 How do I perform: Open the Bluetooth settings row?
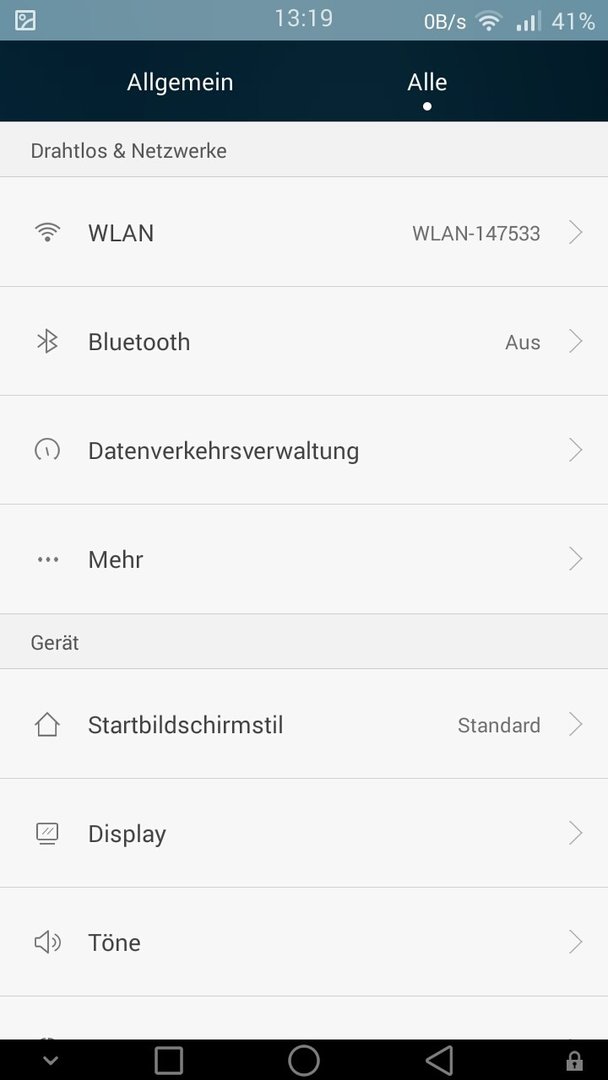point(304,341)
